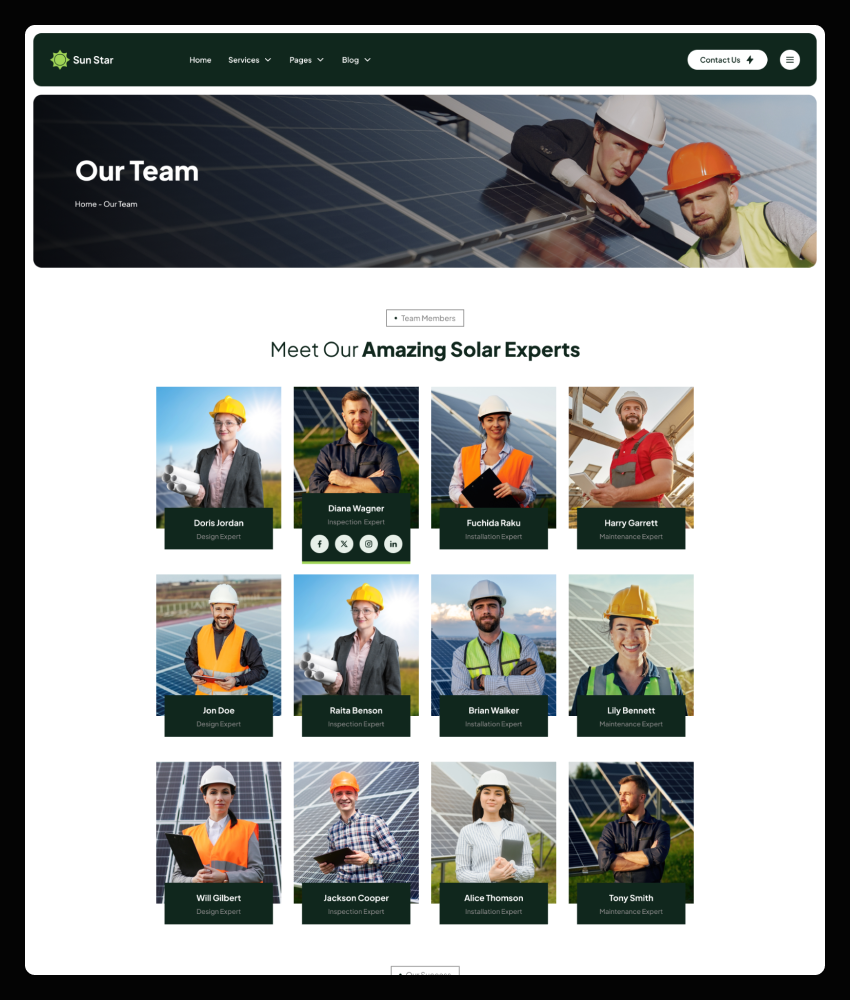View Doris Jordan's team card
This screenshot has height=1000, width=850.
[x=218, y=460]
